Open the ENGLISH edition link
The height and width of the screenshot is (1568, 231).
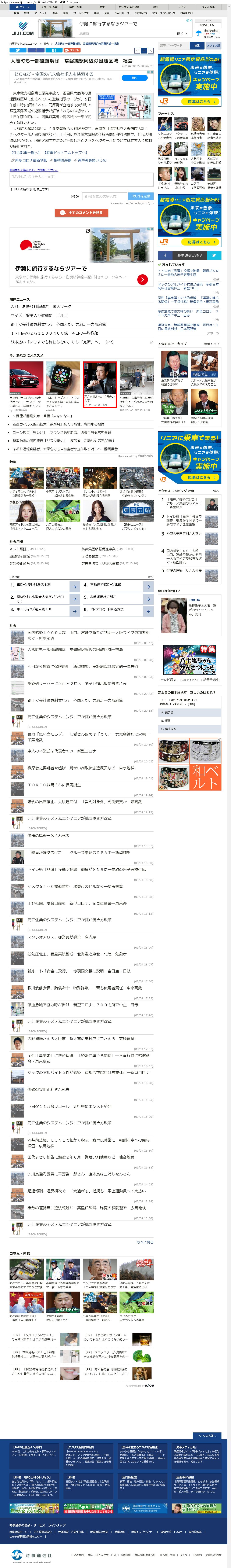click(186, 13)
